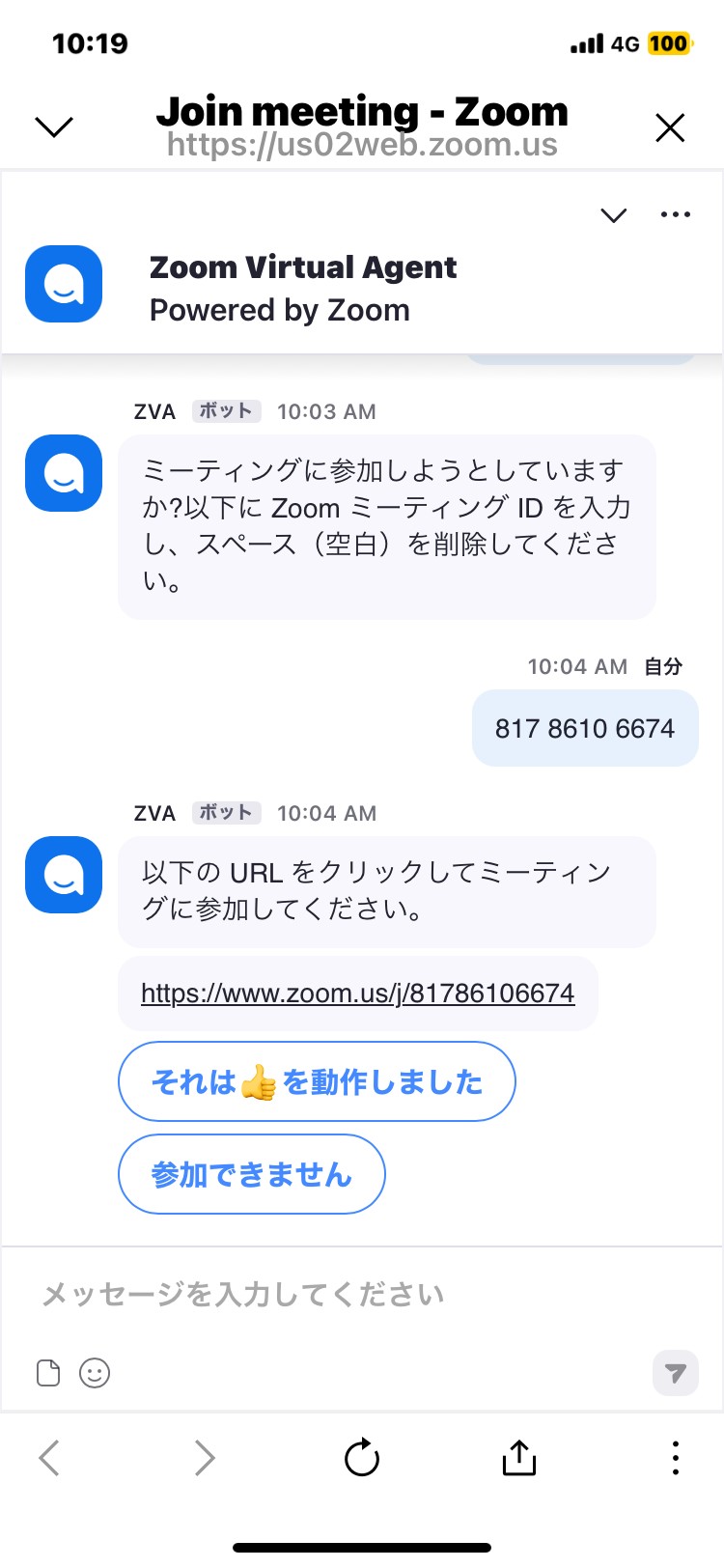
Task: Open the chat's three-dot options menu
Action: (676, 214)
